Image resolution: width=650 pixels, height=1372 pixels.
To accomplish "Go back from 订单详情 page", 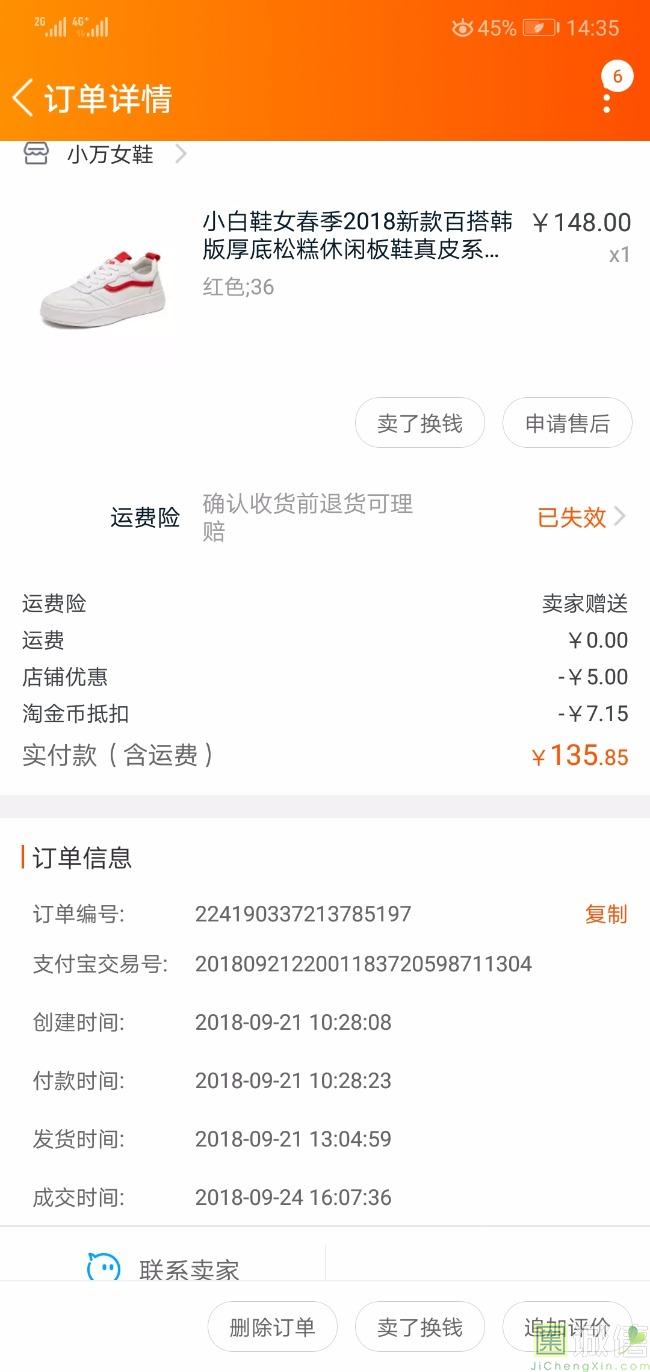I will (x=24, y=98).
